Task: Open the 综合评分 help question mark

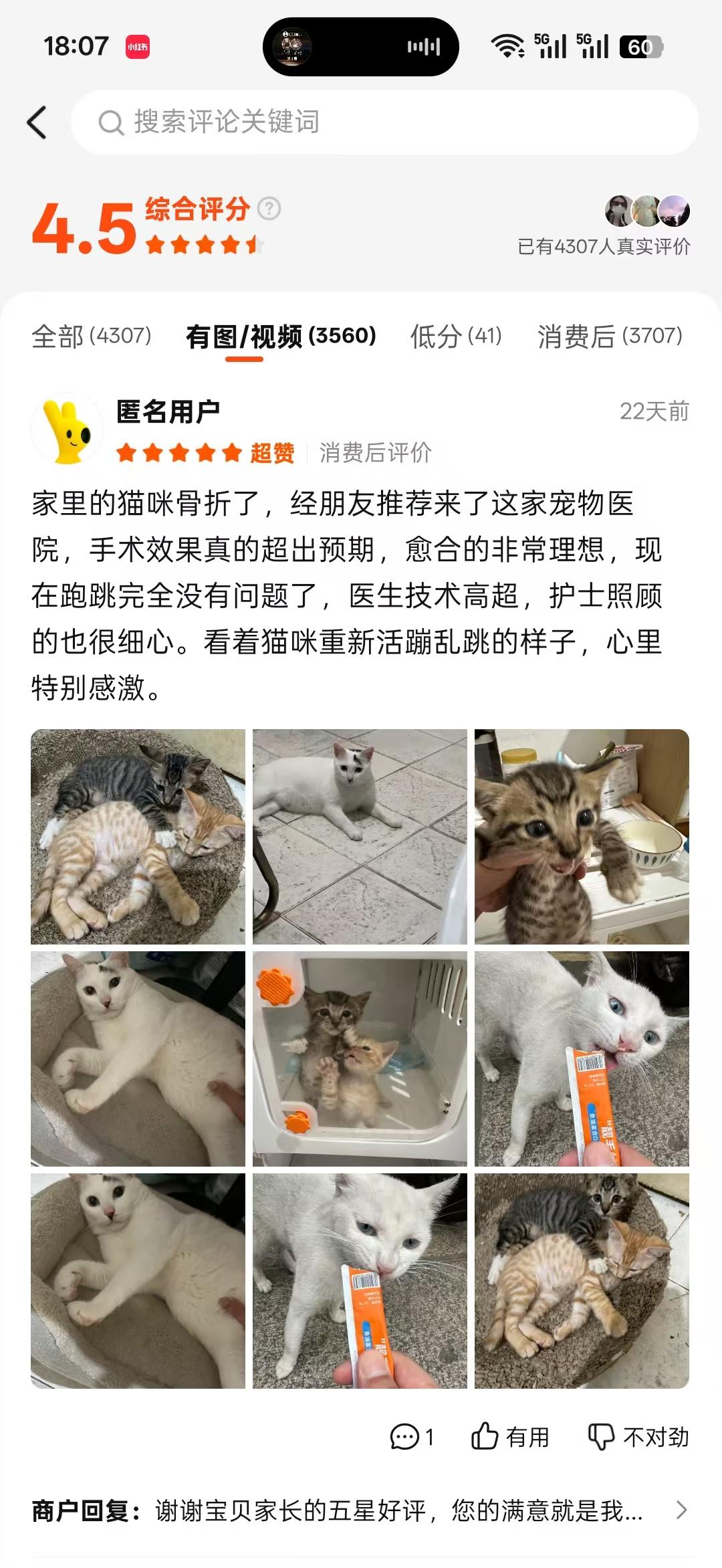Action: 269,209
